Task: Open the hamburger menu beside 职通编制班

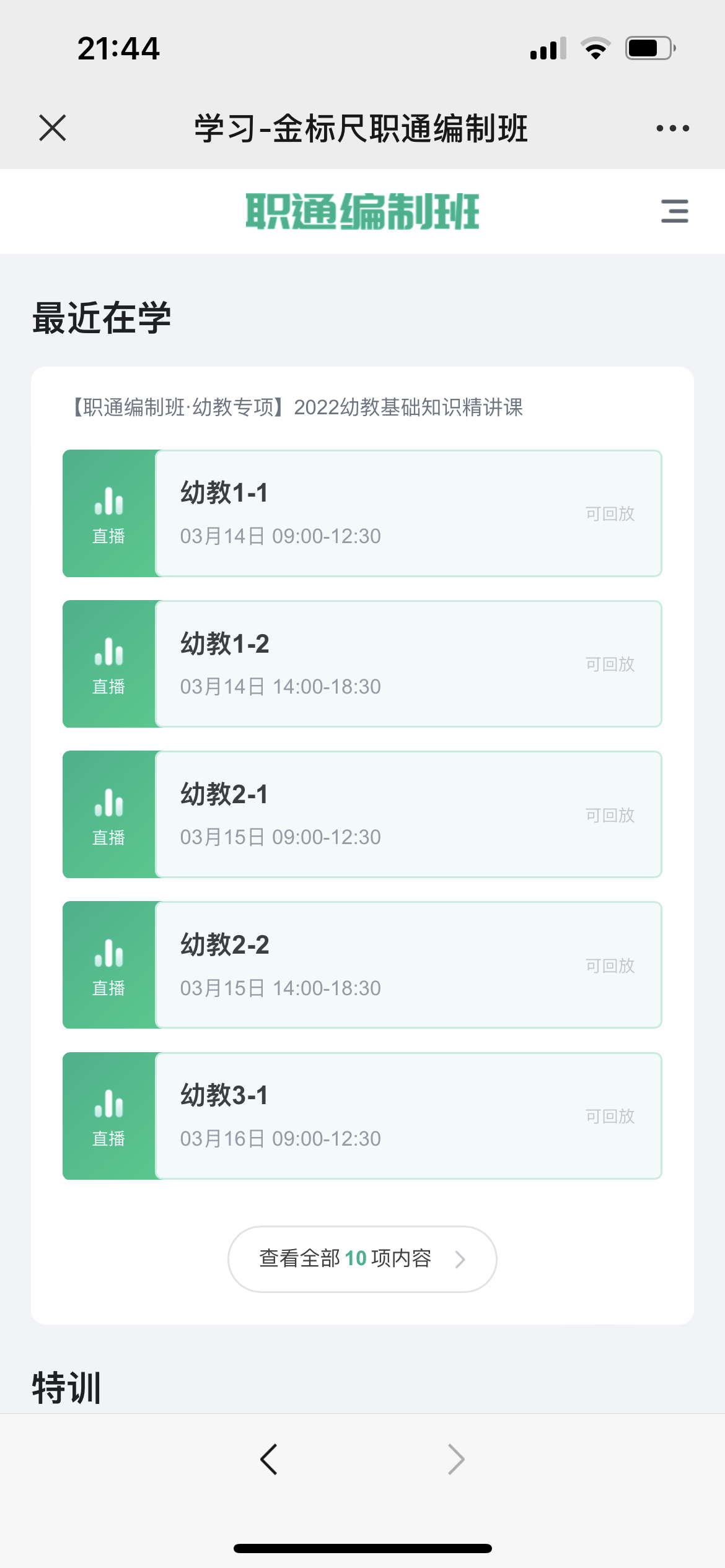Action: [674, 211]
